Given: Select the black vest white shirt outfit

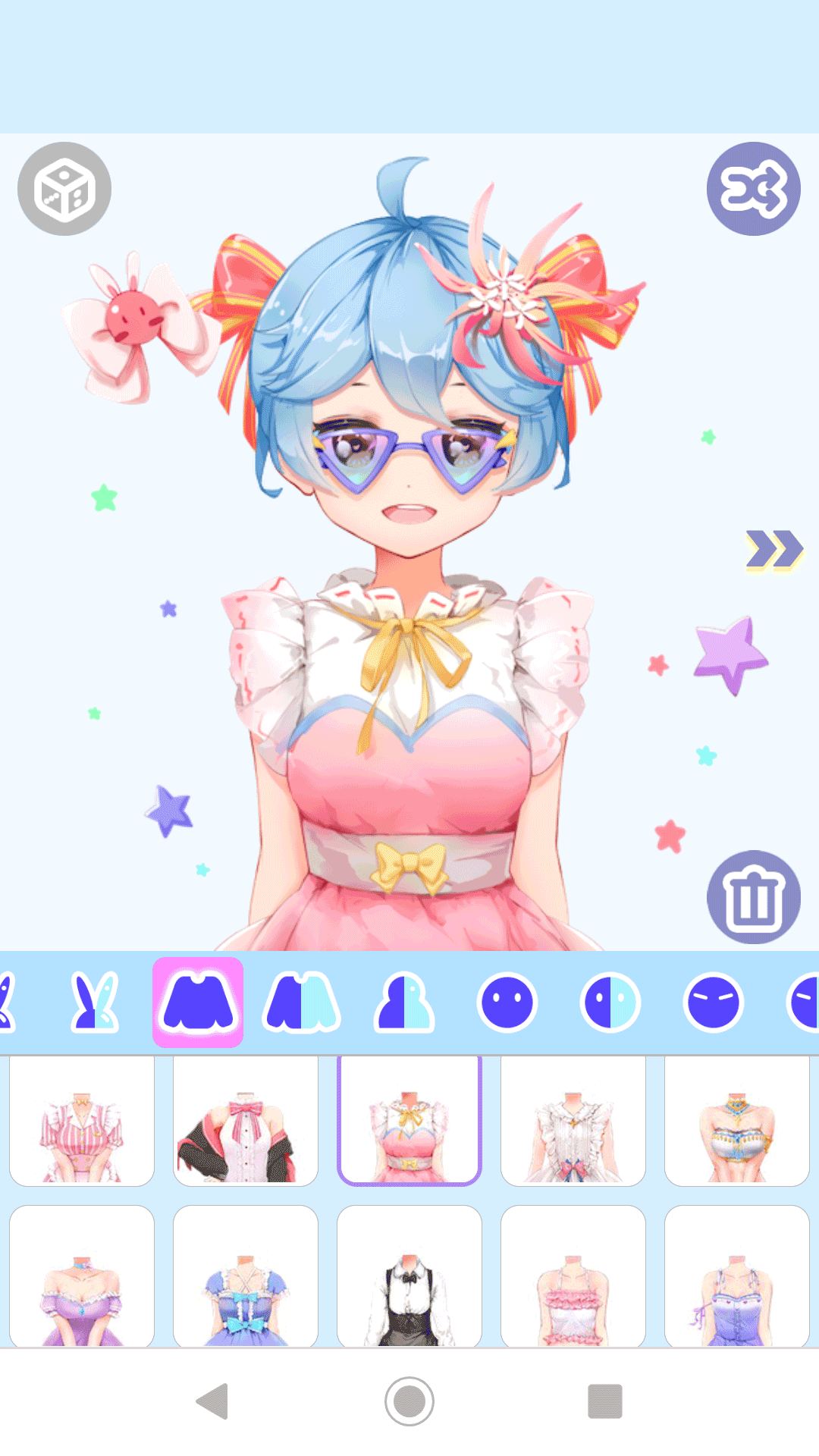Looking at the screenshot, I should coord(409,1276).
